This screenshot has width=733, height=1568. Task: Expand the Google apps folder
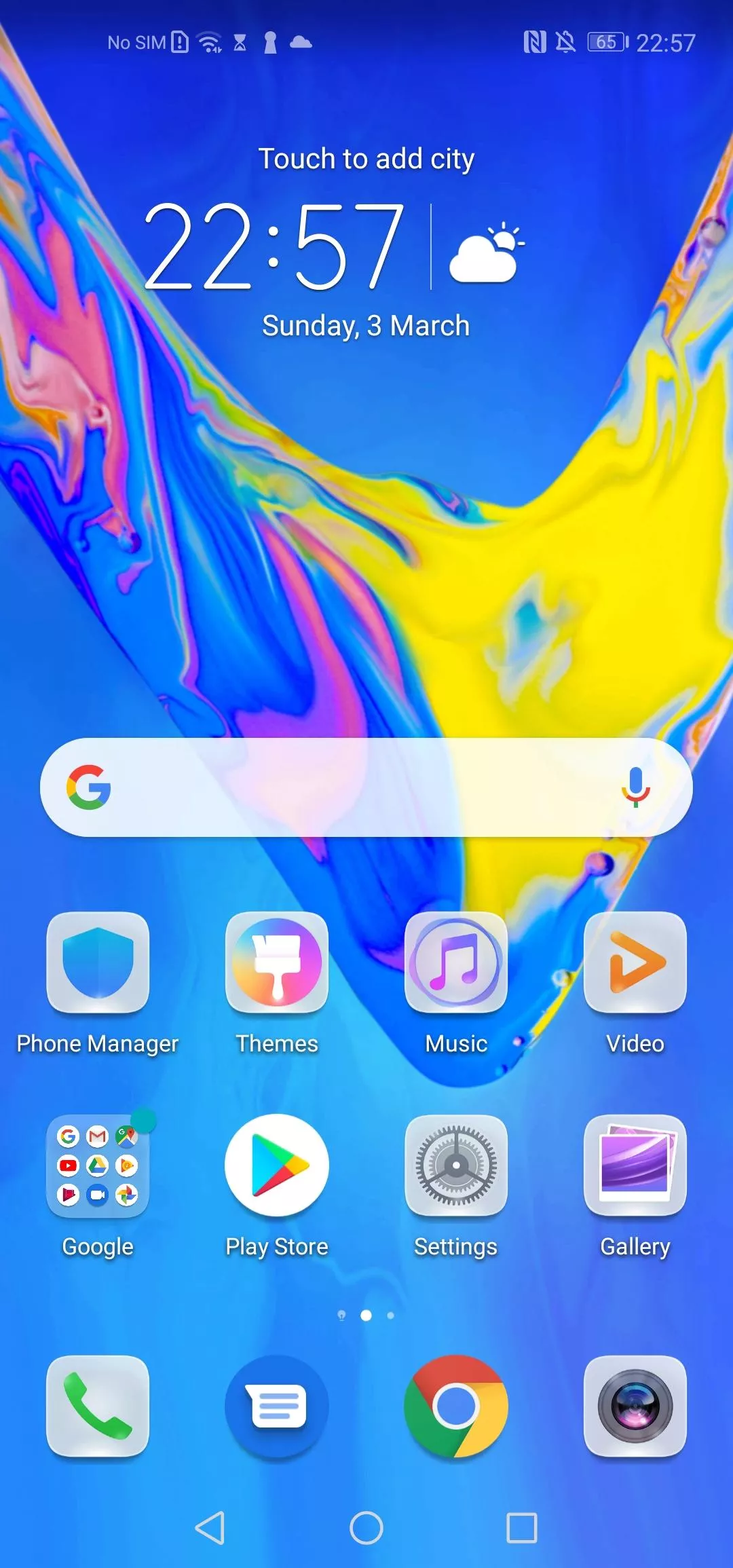point(98,1165)
